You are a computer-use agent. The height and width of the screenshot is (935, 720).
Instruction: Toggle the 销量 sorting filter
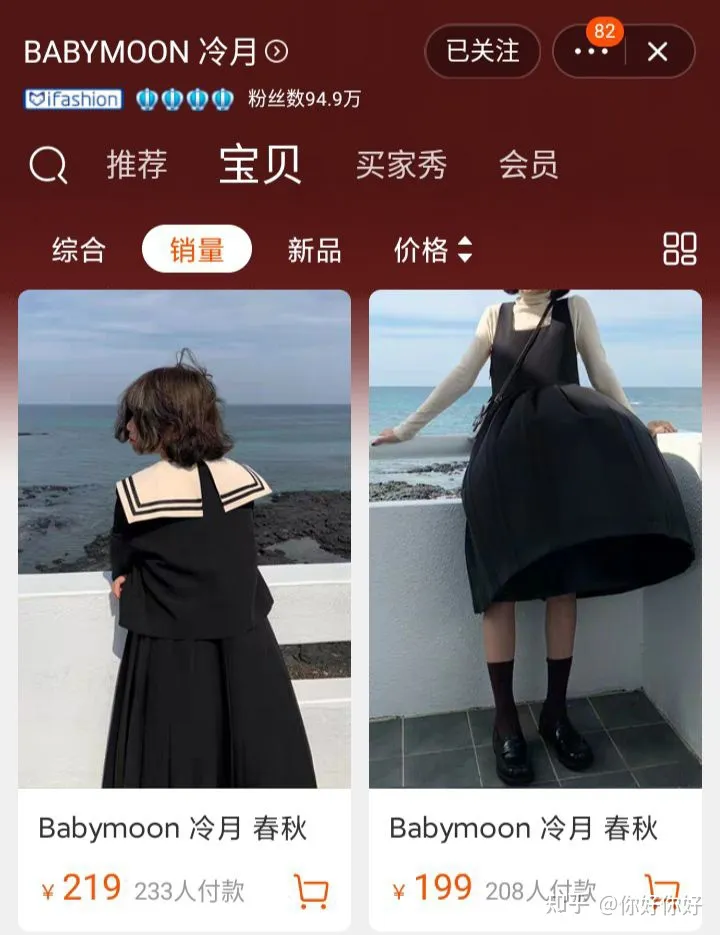tap(197, 250)
